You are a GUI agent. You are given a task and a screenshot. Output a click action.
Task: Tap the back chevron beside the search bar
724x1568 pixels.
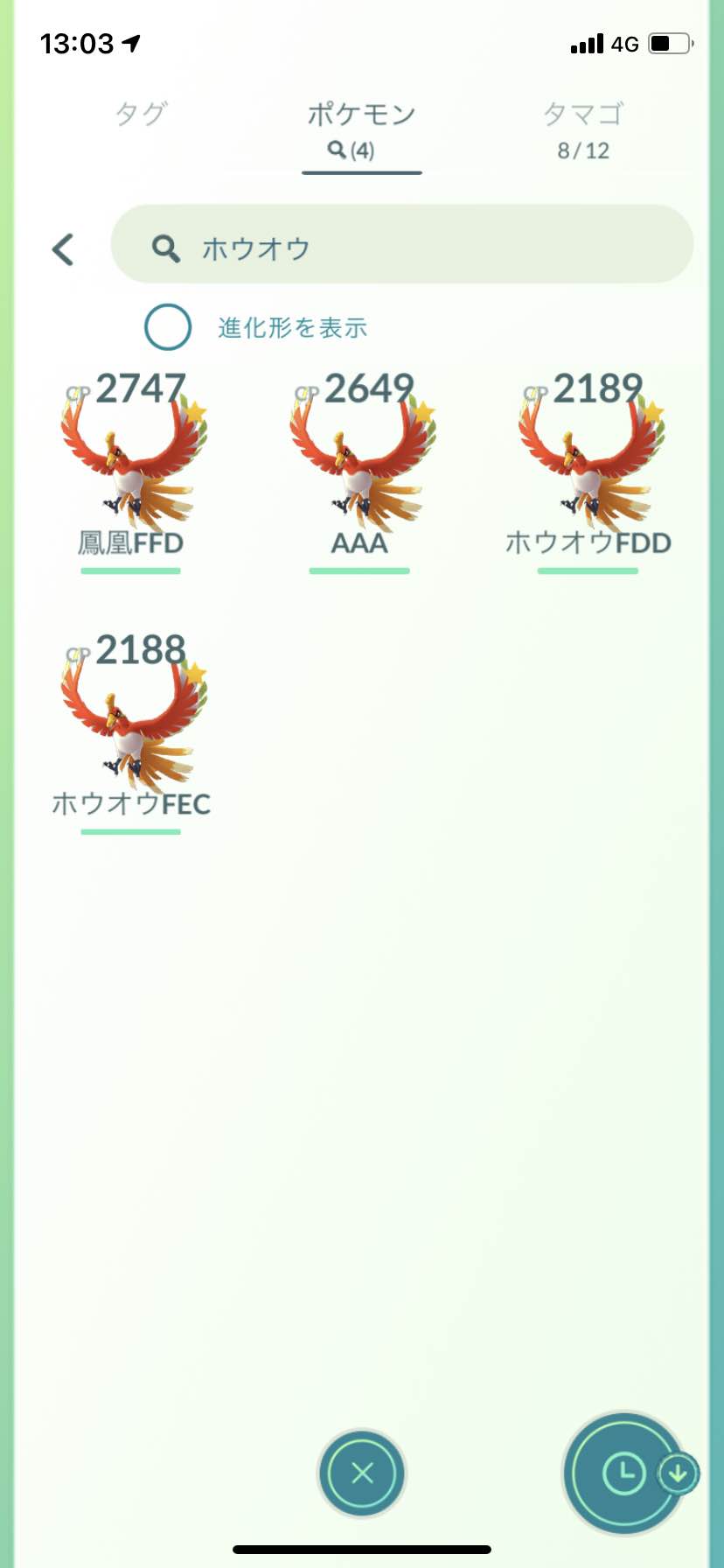(x=63, y=249)
